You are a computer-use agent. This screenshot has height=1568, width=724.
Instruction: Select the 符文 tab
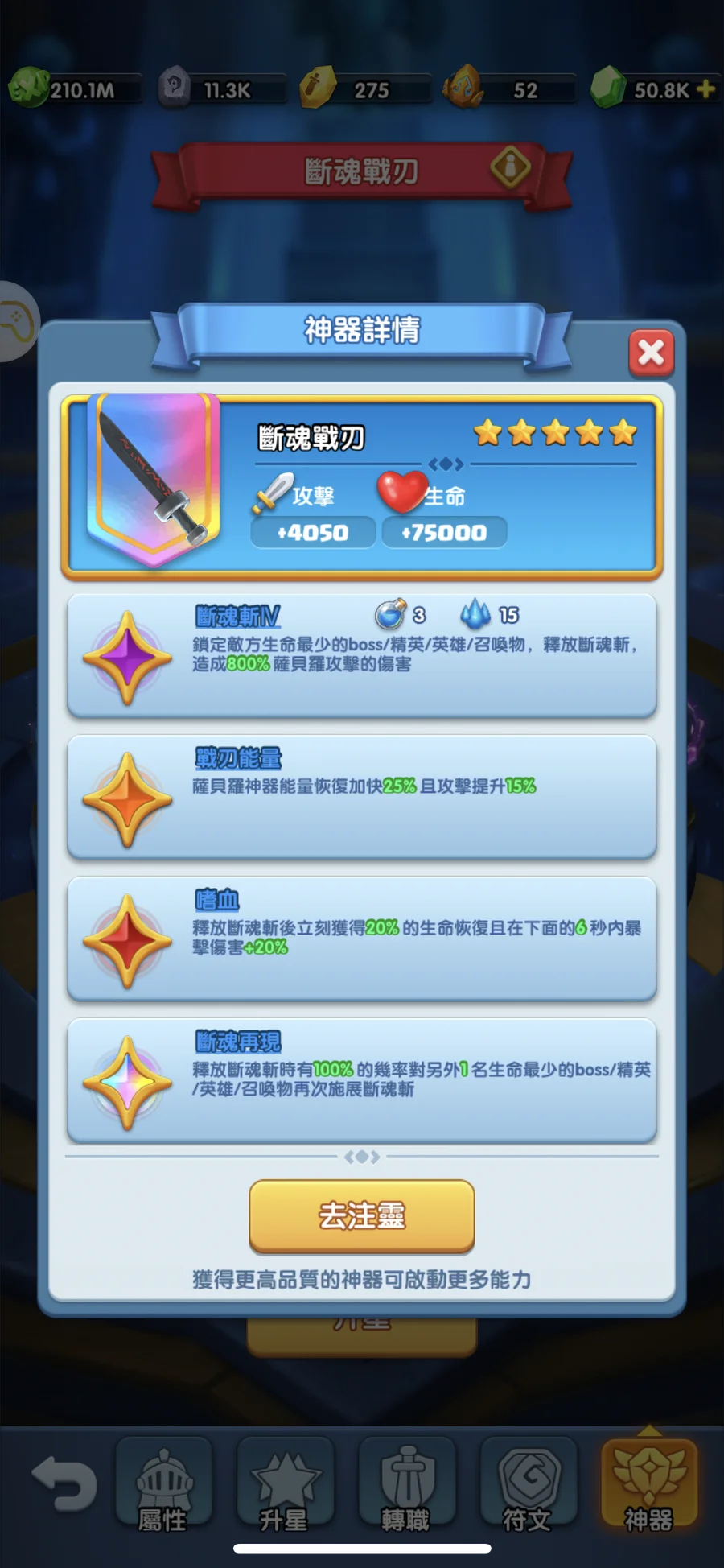point(528,1486)
